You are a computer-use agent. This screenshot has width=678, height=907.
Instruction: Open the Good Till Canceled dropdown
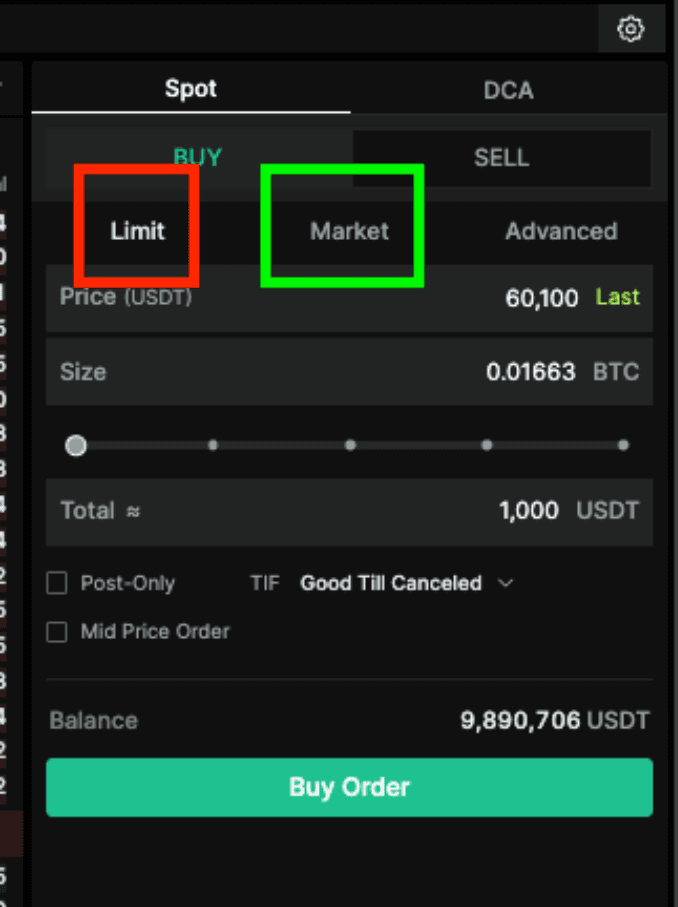[407, 583]
